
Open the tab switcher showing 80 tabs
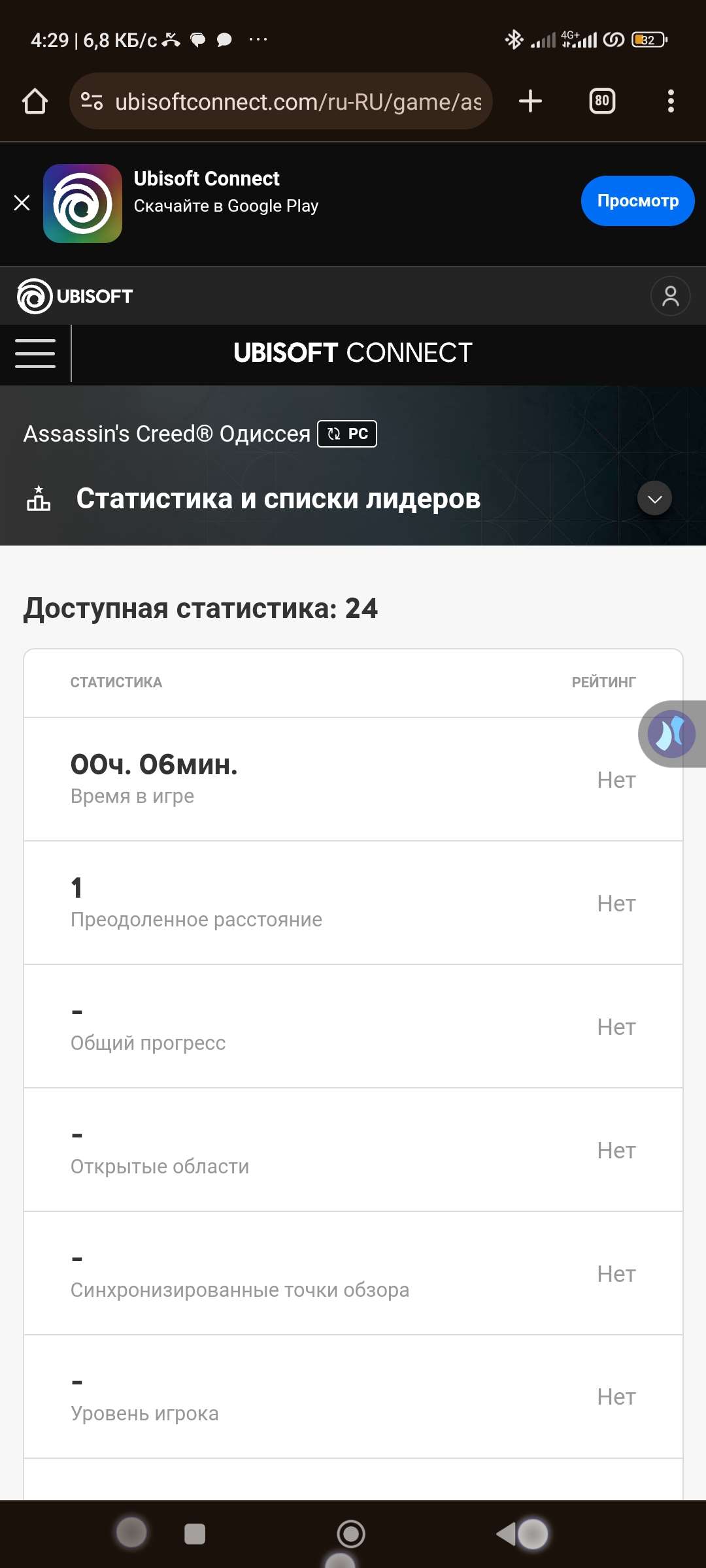click(x=602, y=101)
